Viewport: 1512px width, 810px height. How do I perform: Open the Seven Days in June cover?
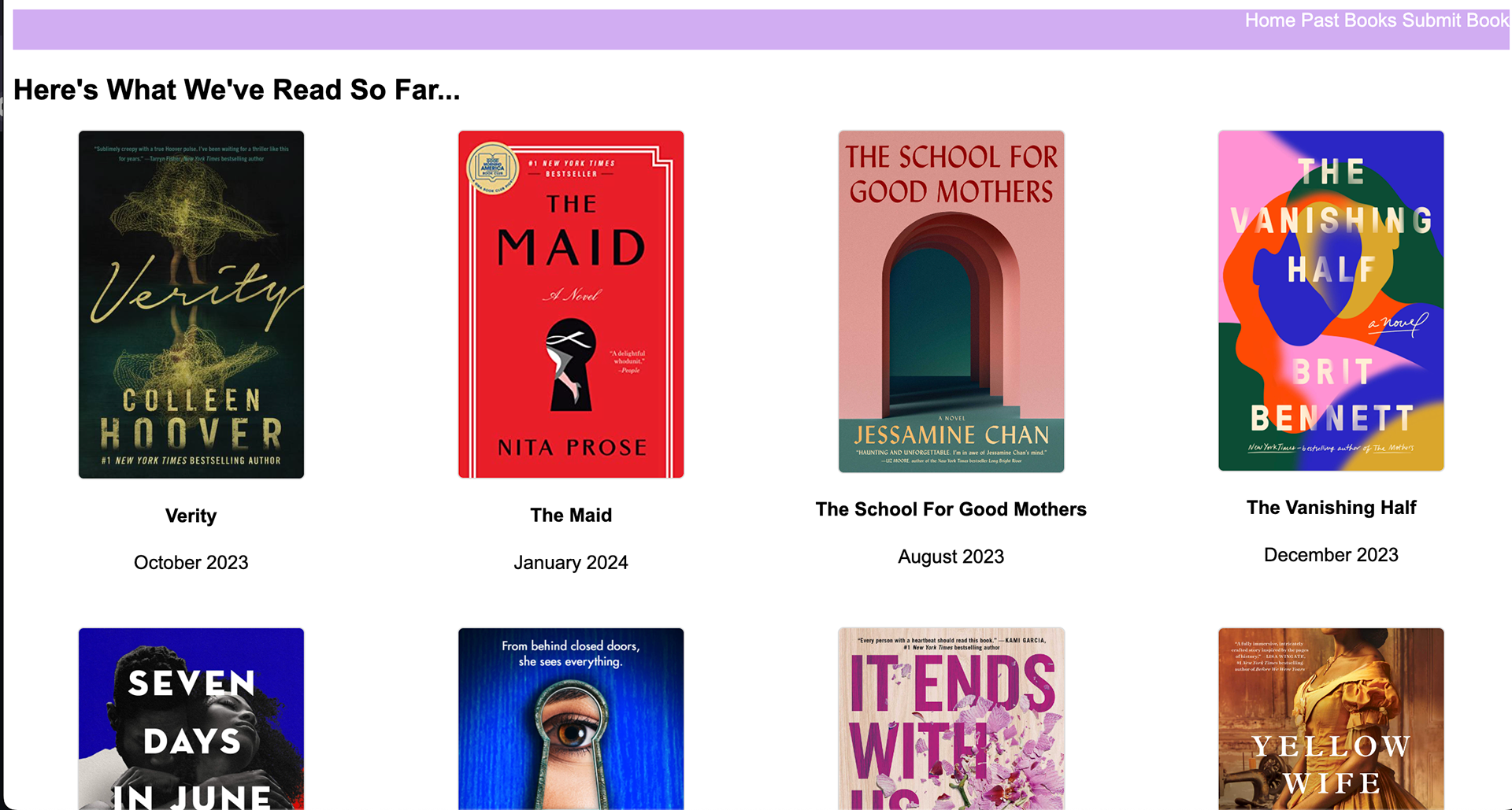point(191,718)
